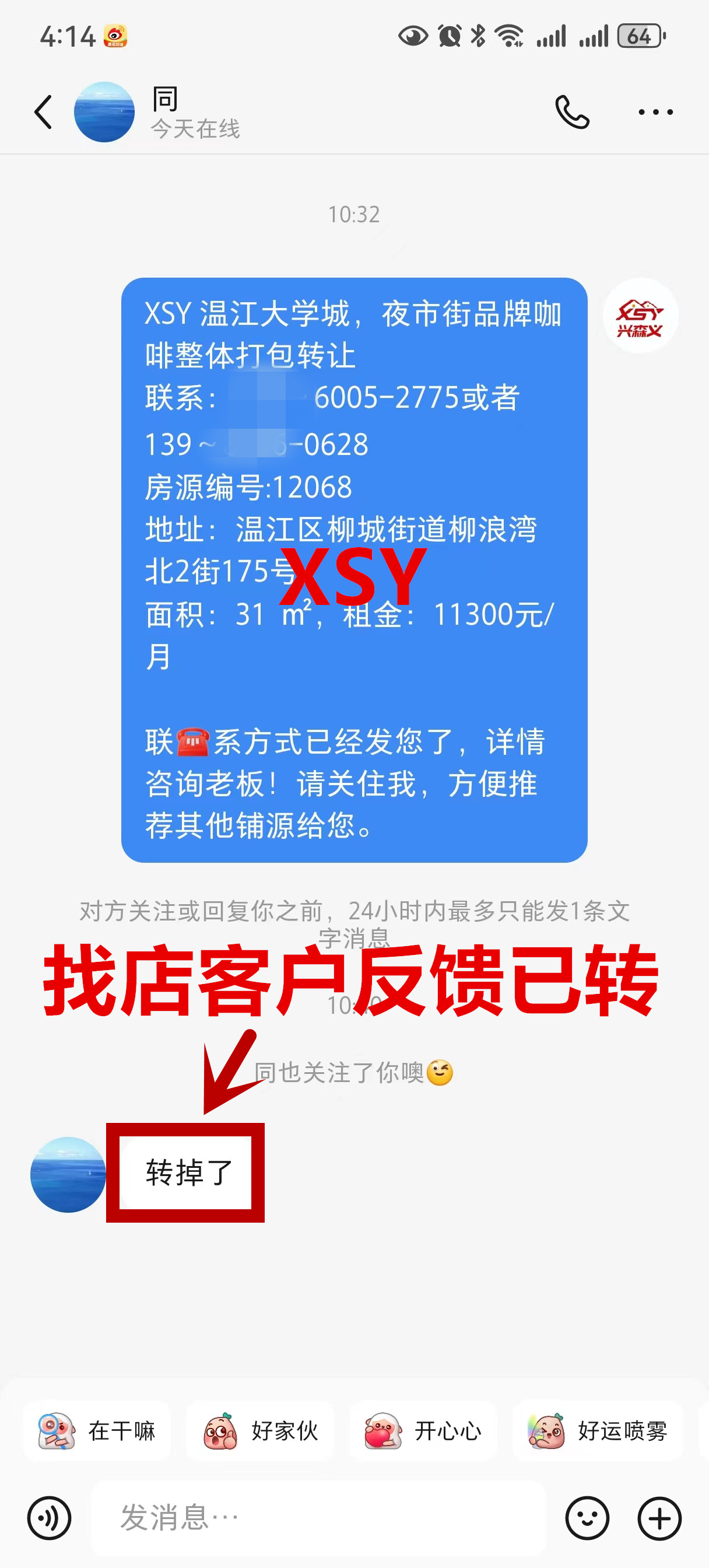709x1568 pixels.
Task: Send the 在干嘛 sticker reply
Action: point(97,1430)
